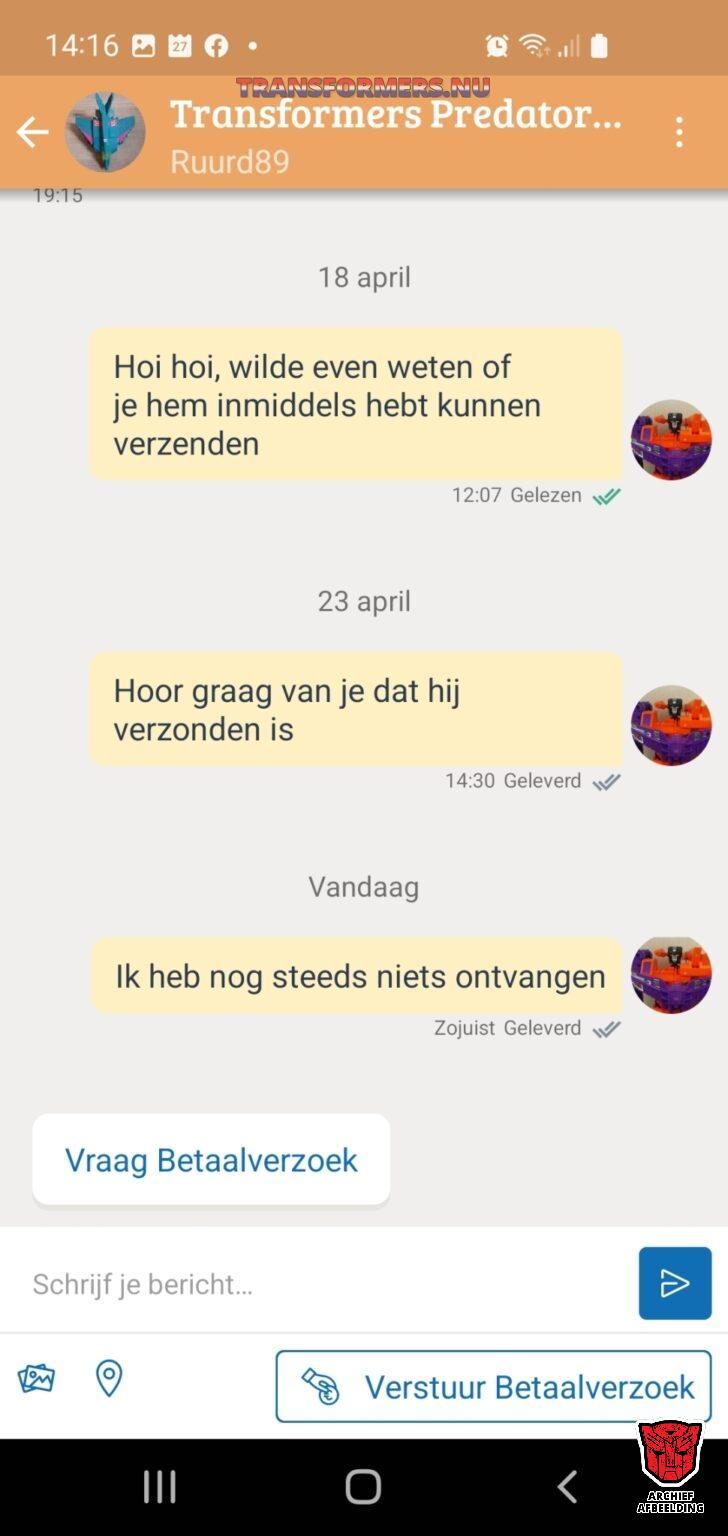Attach a photo from gallery
Viewport: 728px width, 1536px height.
tap(37, 1379)
